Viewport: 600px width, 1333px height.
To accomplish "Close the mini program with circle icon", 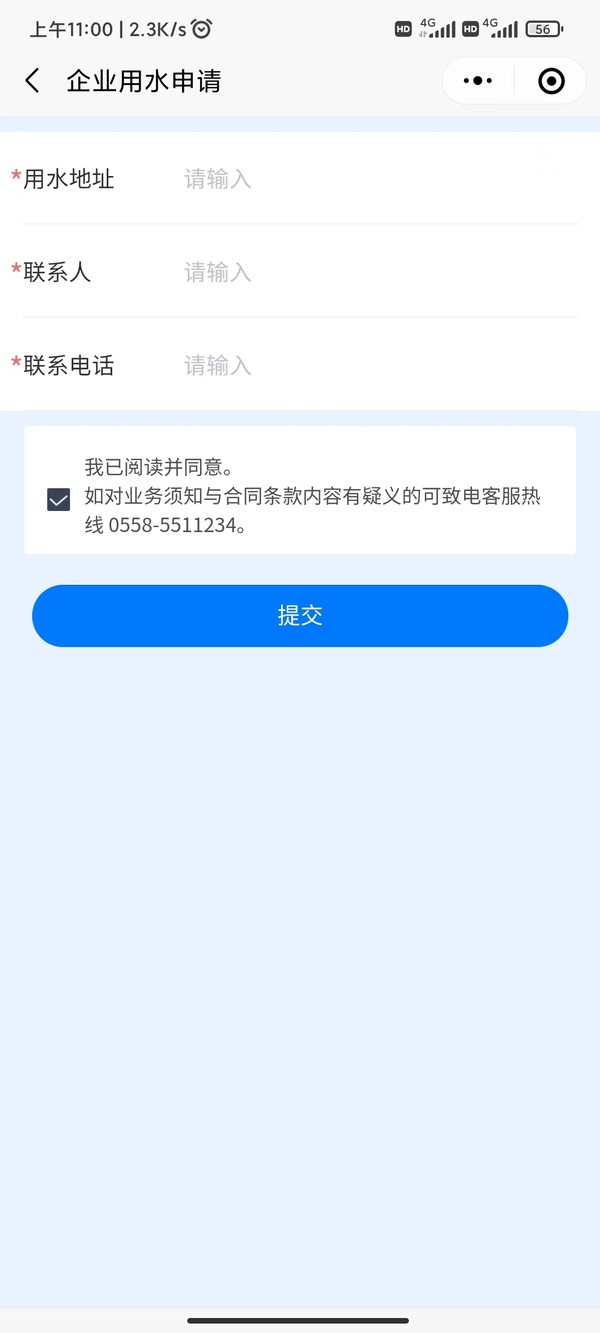I will pyautogui.click(x=551, y=81).
